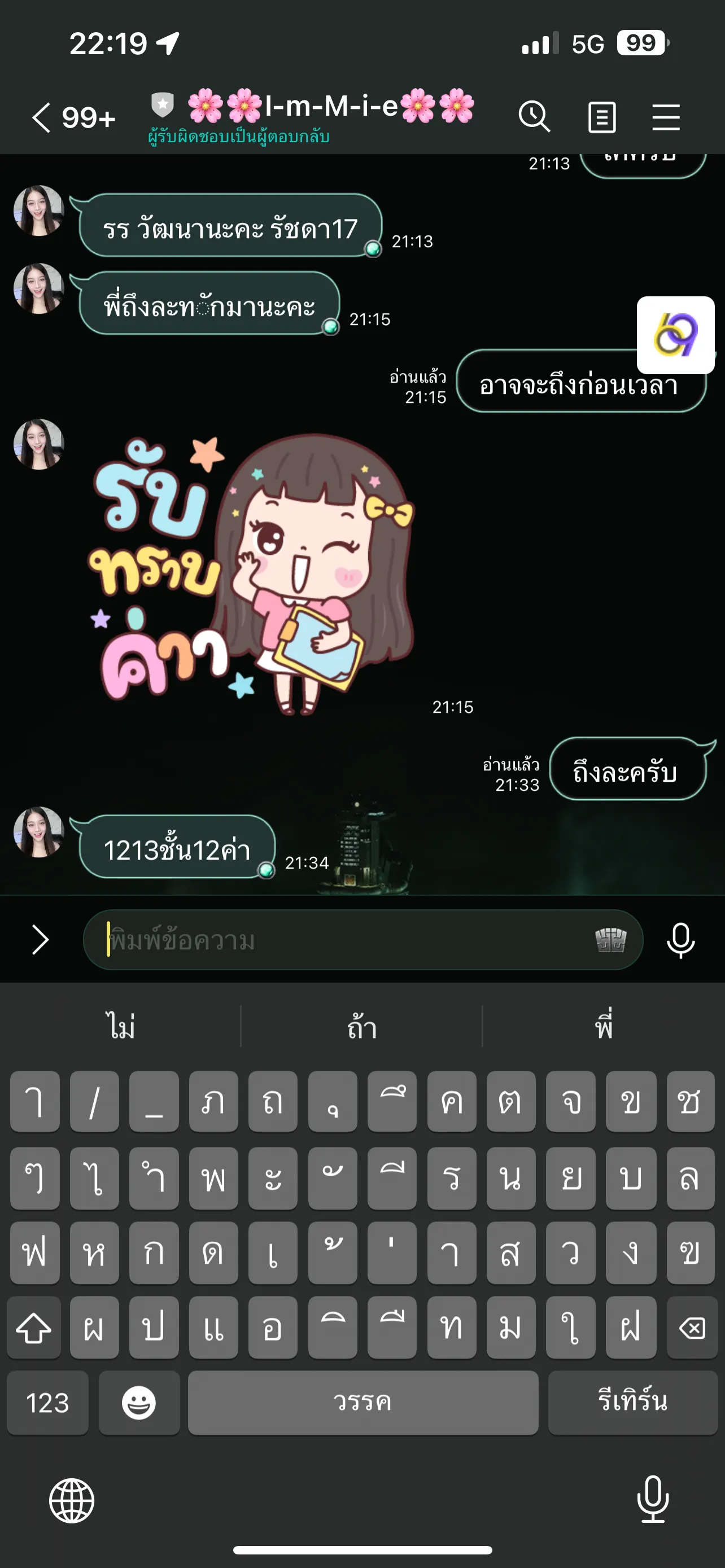Switch keyboard language with globe
725x1568 pixels.
(72, 1500)
